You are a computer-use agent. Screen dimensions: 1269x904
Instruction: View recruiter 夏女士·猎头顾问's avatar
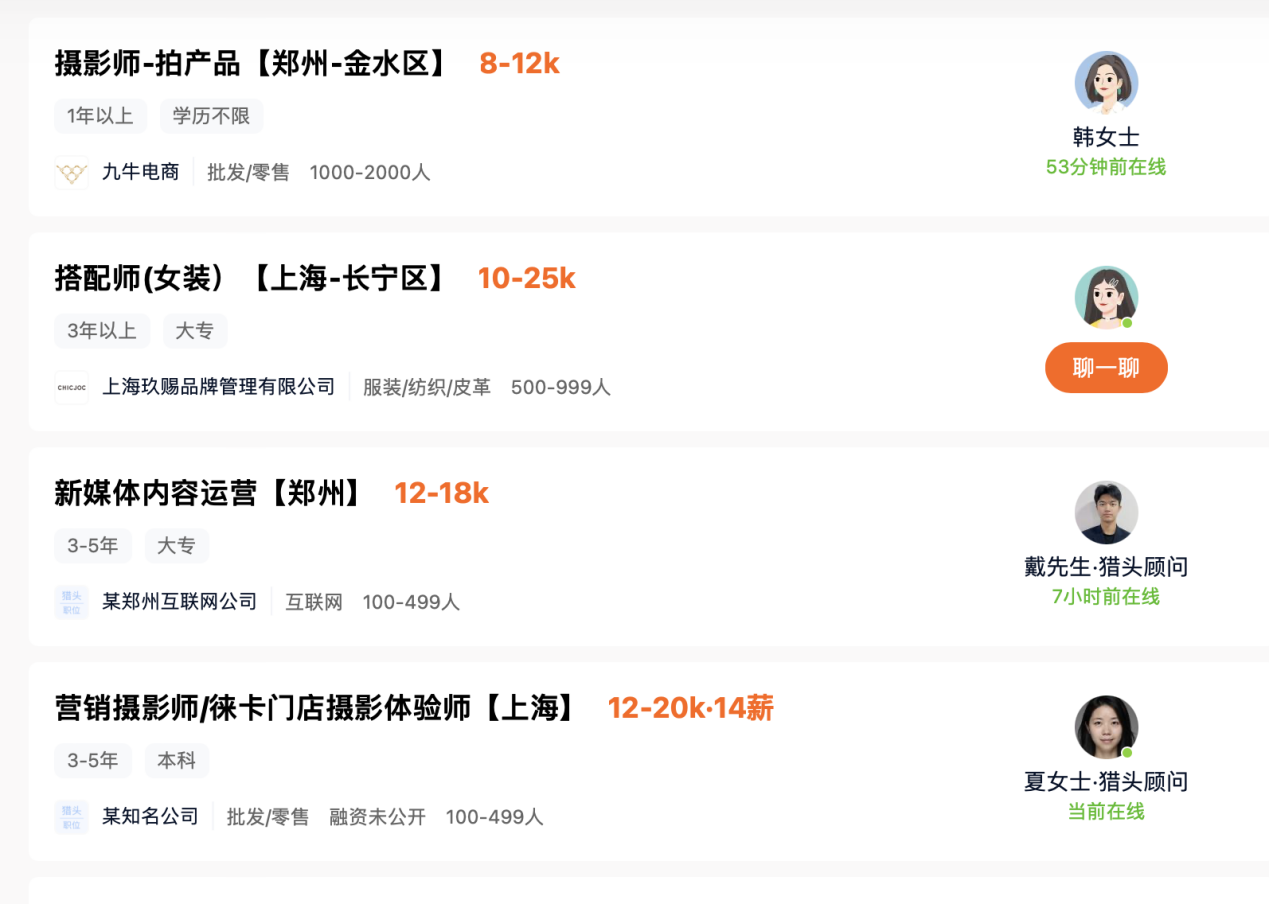[x=1106, y=727]
